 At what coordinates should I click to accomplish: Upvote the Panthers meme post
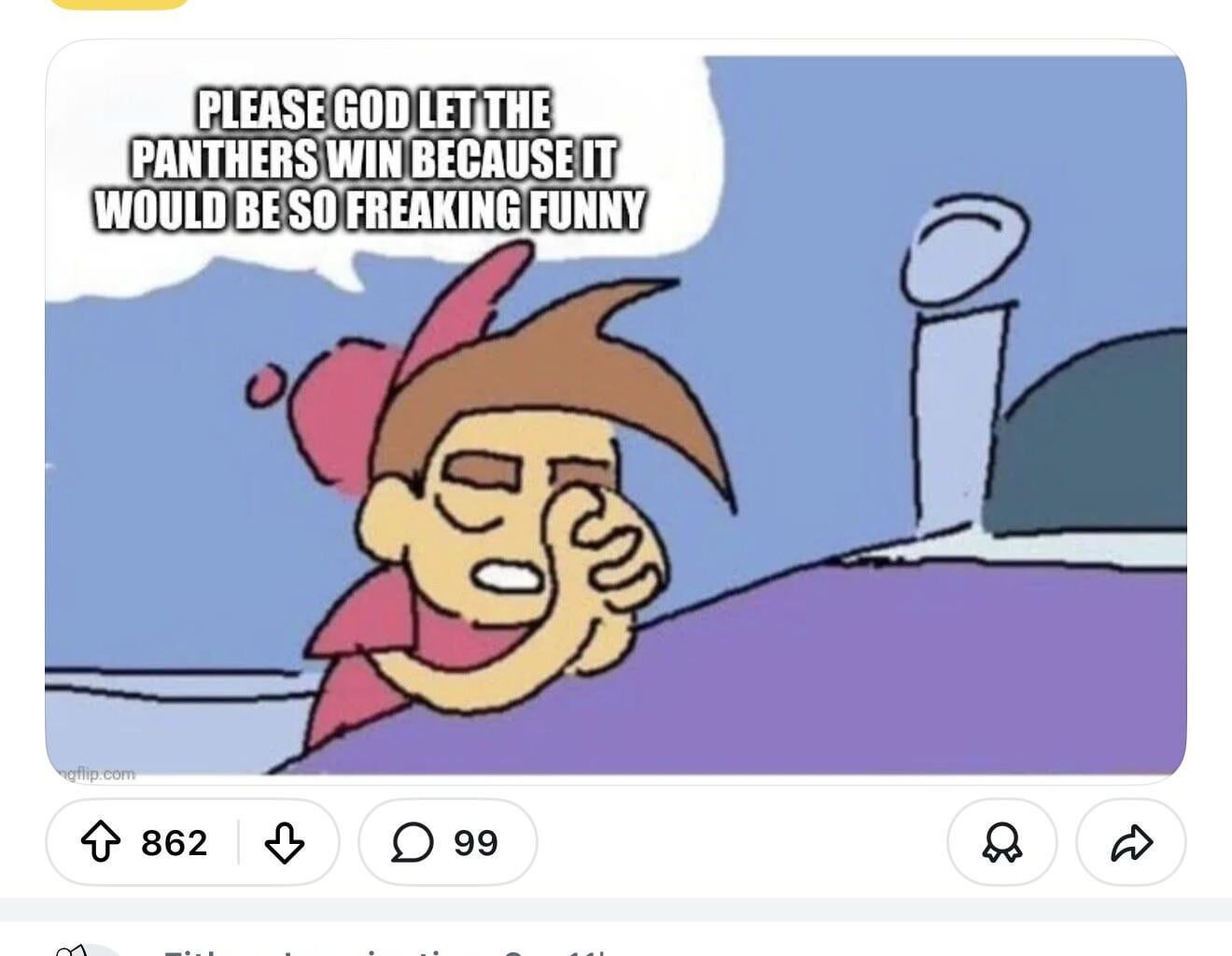pyautogui.click(x=101, y=843)
